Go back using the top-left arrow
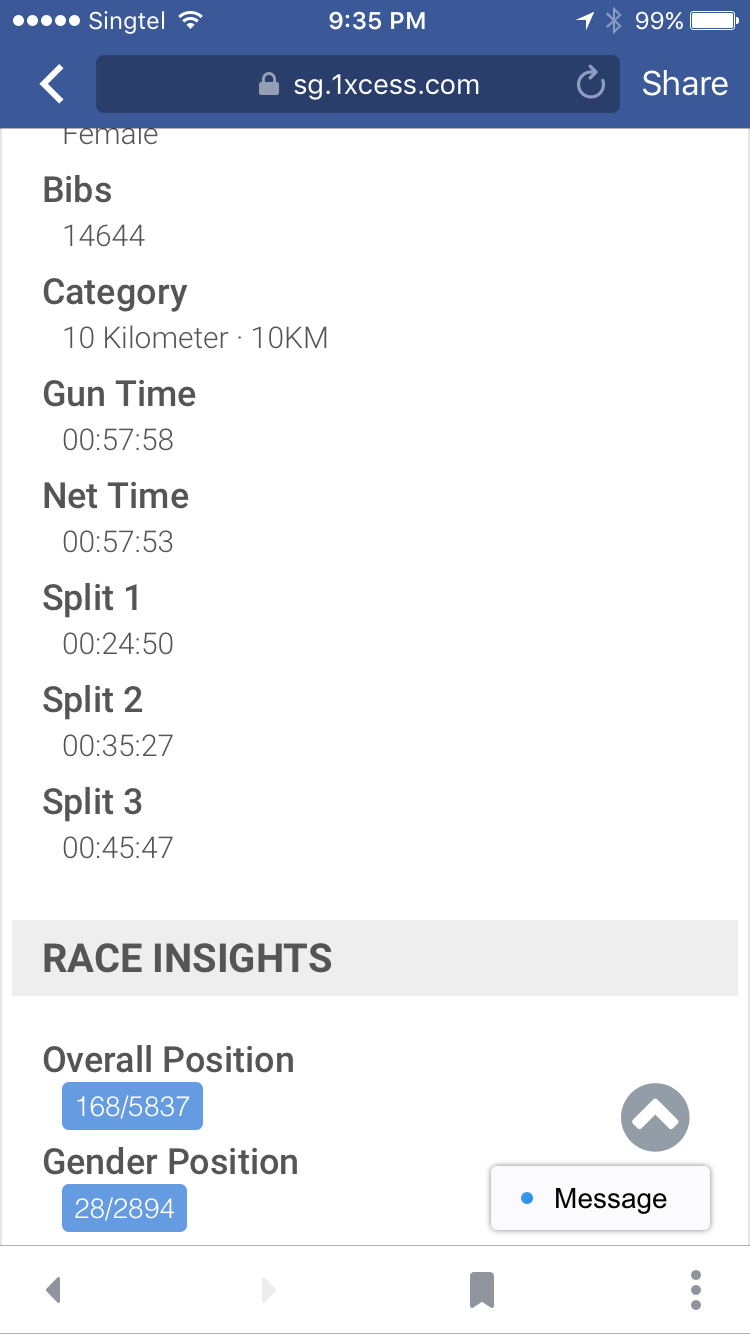This screenshot has height=1334, width=750. [x=52, y=84]
